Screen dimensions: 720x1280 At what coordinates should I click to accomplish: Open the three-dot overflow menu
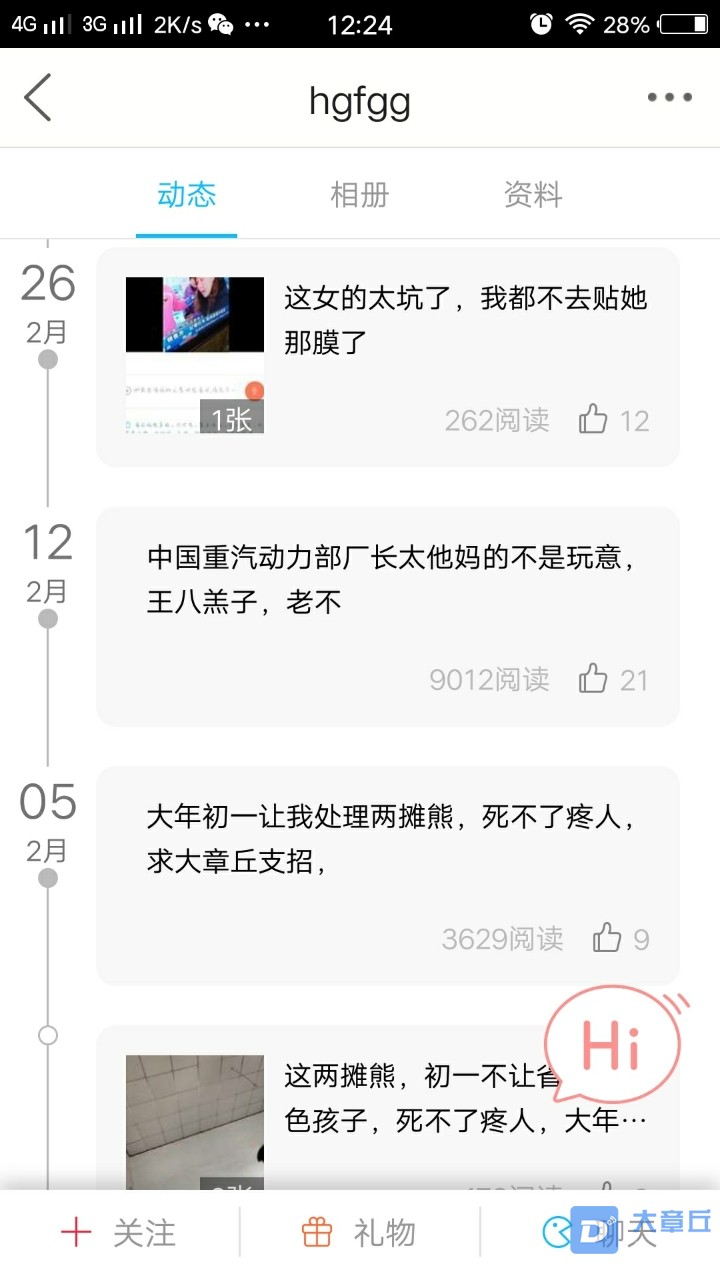669,98
